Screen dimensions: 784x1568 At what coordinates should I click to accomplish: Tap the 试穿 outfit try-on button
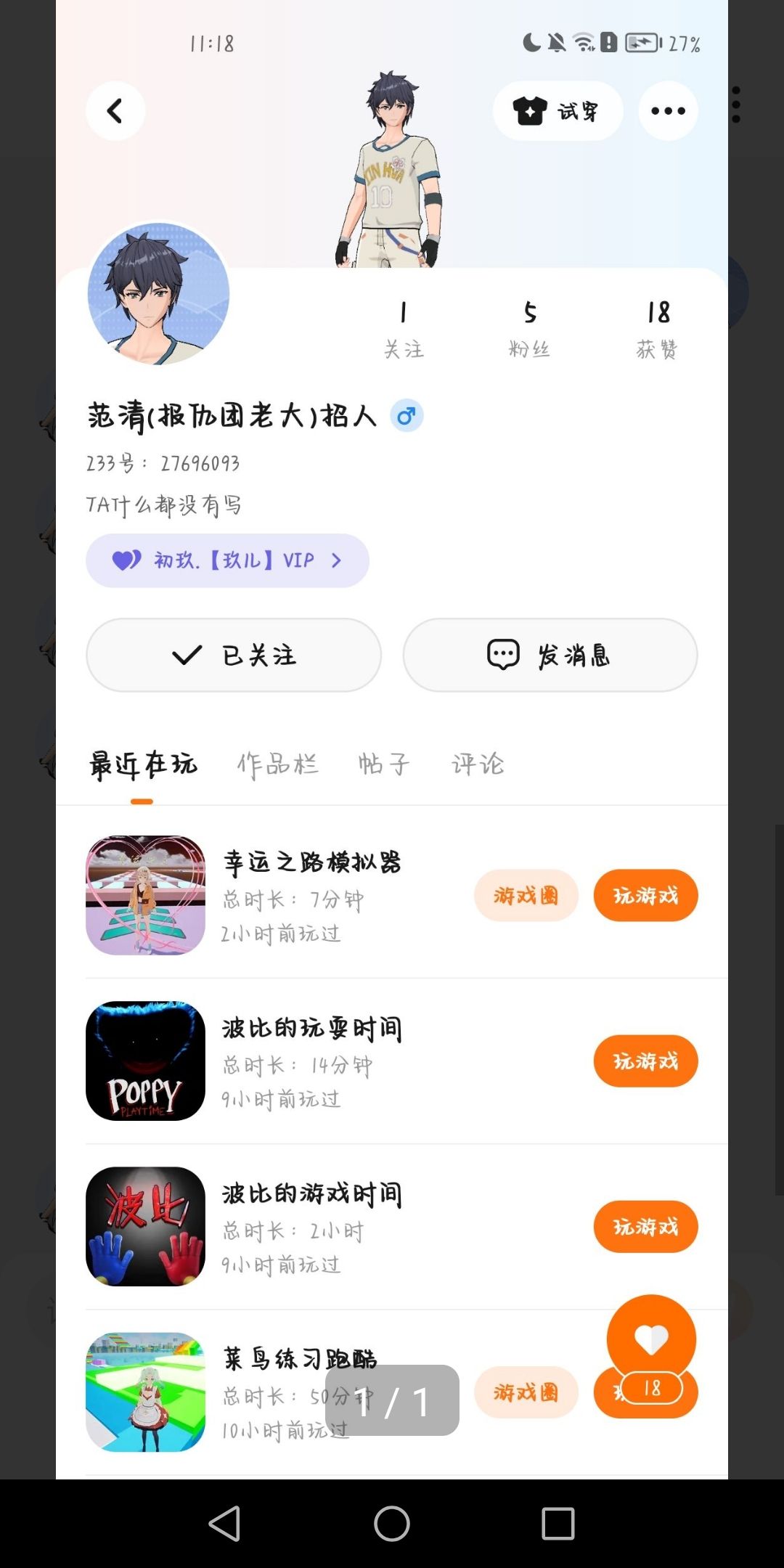point(557,111)
